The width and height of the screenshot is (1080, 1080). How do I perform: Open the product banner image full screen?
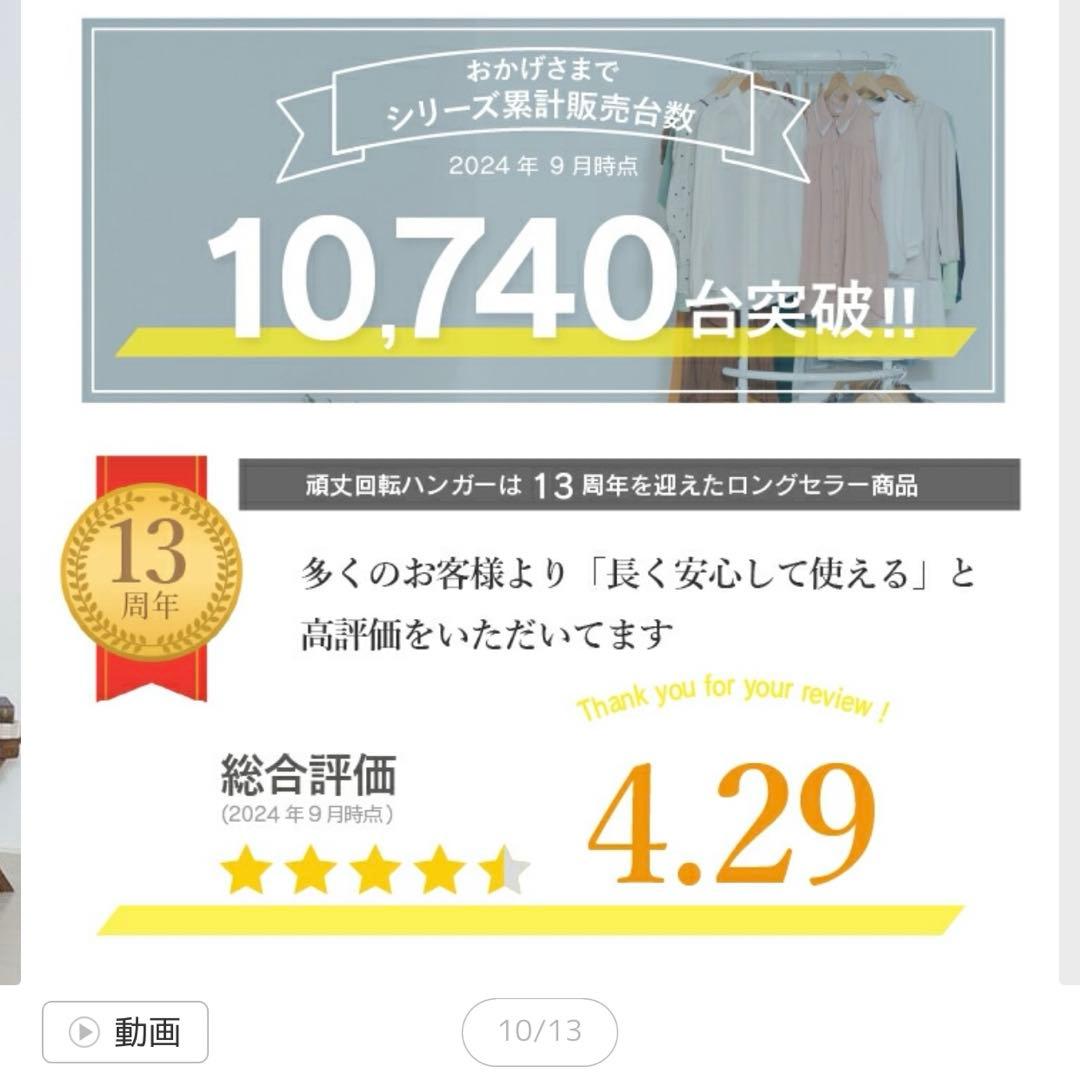pos(540,480)
